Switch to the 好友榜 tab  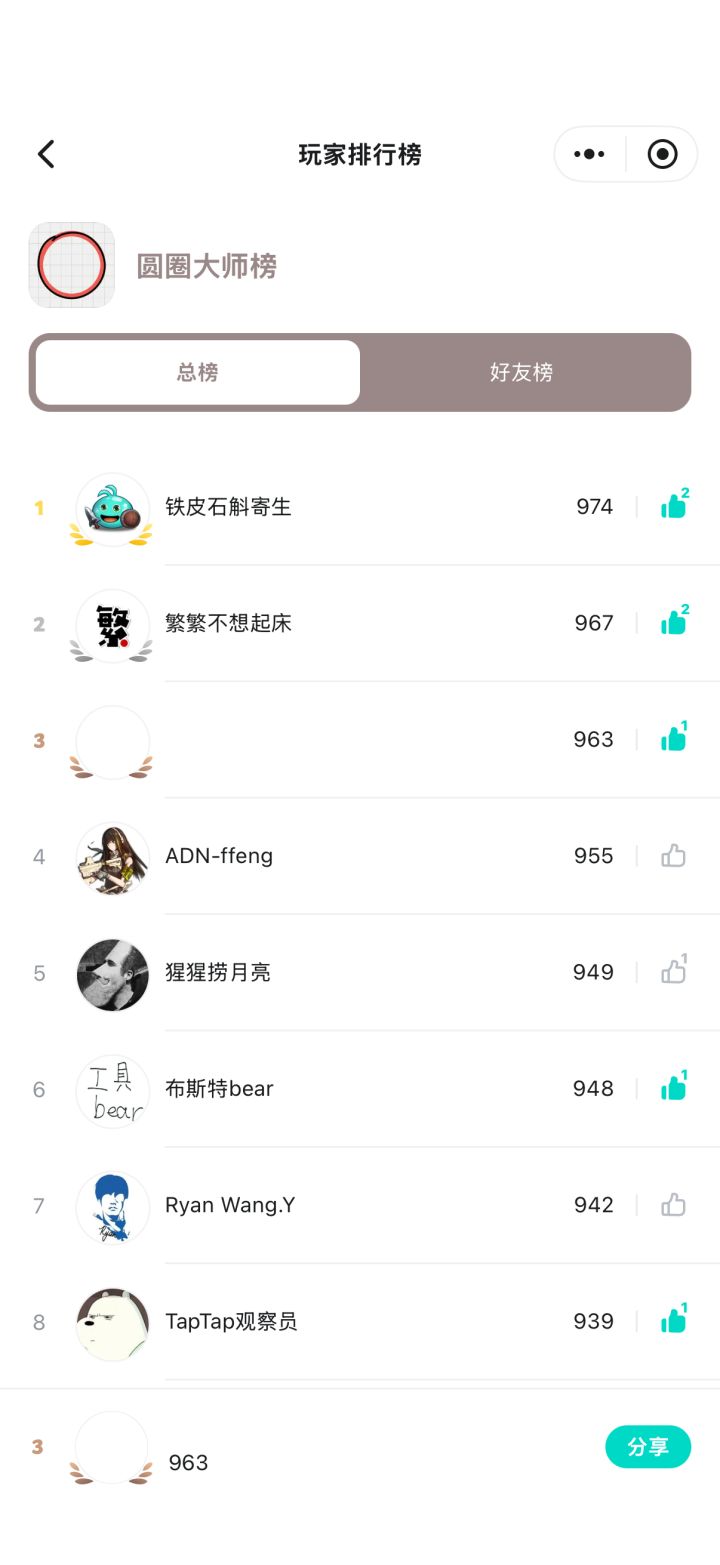(x=521, y=371)
